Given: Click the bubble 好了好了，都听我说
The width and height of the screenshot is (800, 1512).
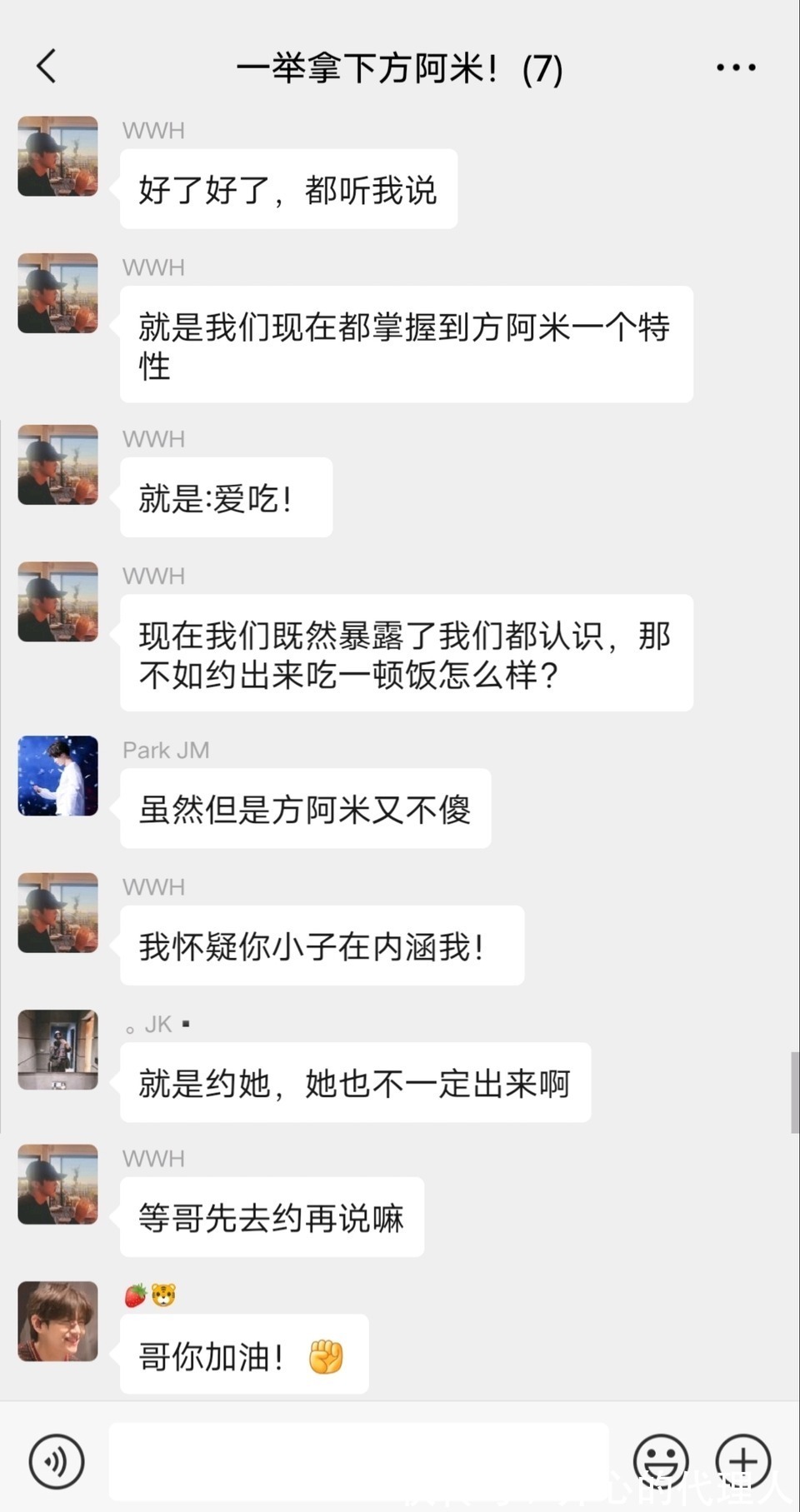Looking at the screenshot, I should (x=287, y=189).
